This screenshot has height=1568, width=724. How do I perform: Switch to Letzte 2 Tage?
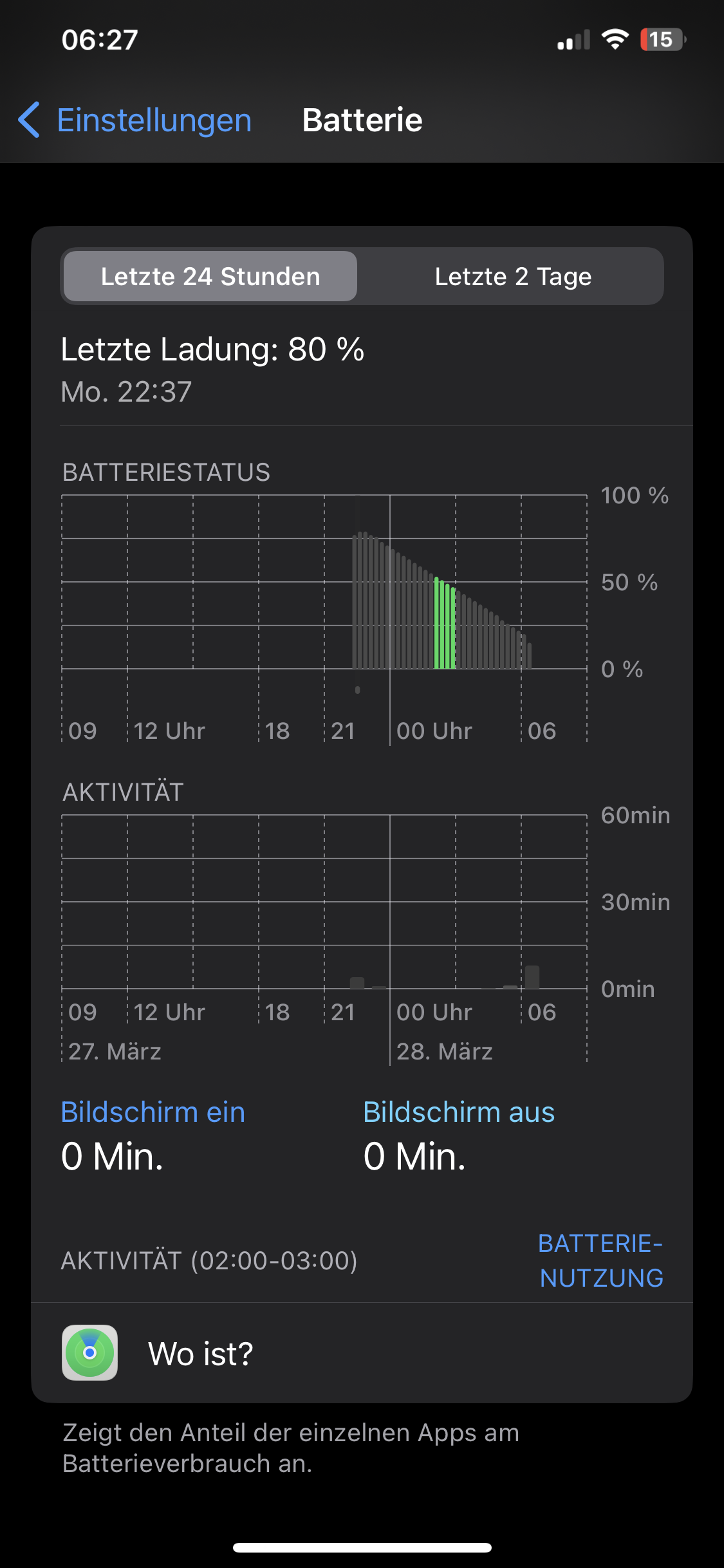pyautogui.click(x=512, y=277)
